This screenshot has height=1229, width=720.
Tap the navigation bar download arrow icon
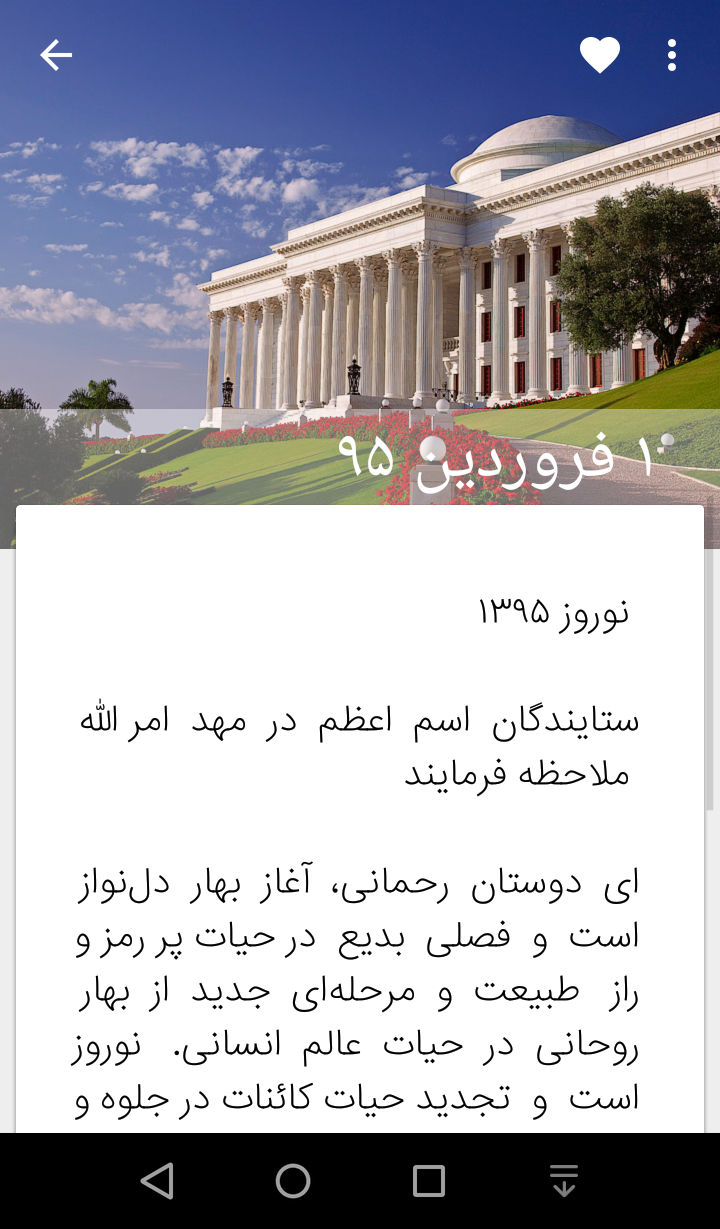point(564,1181)
